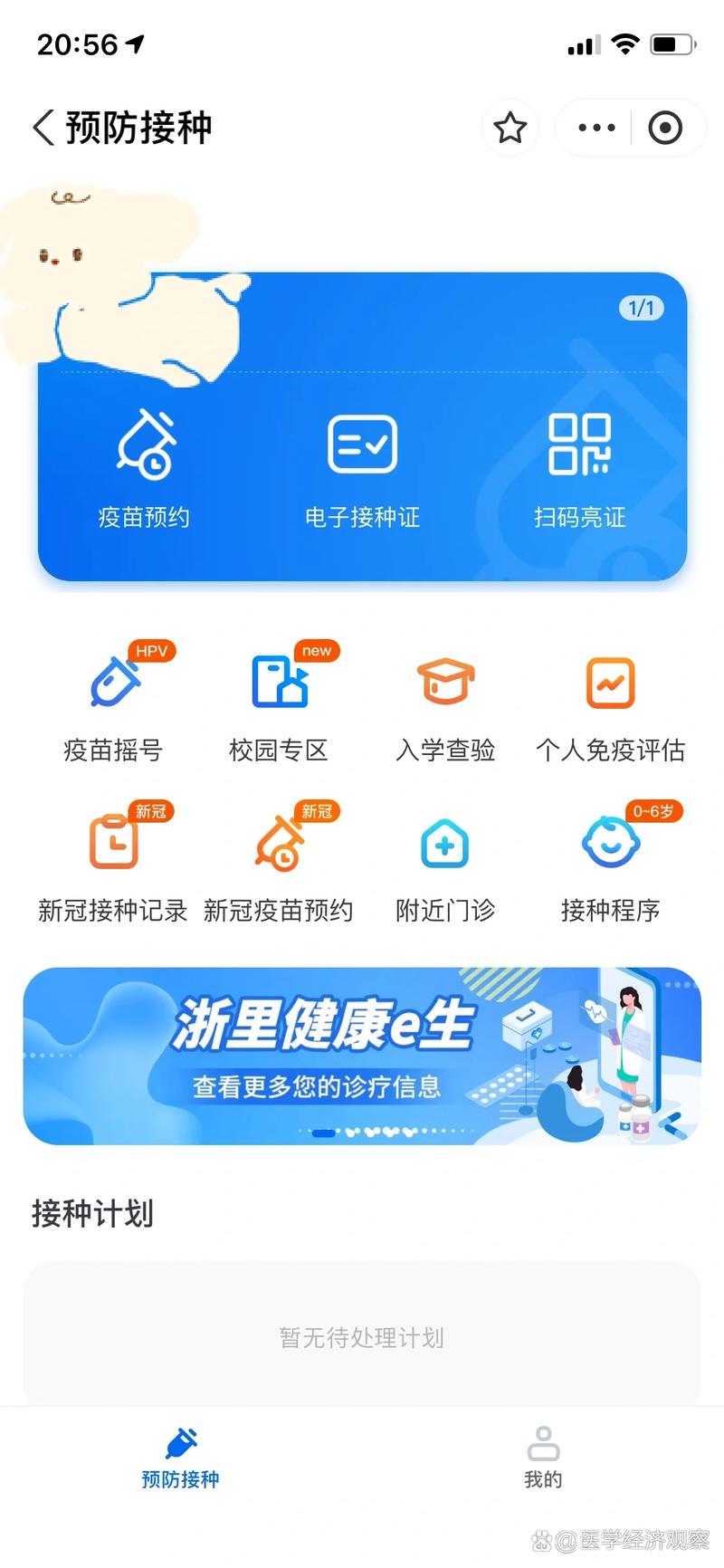The image size is (724, 1568).
Task: Select the 预防接种 bottom tab
Action: pos(180,1457)
